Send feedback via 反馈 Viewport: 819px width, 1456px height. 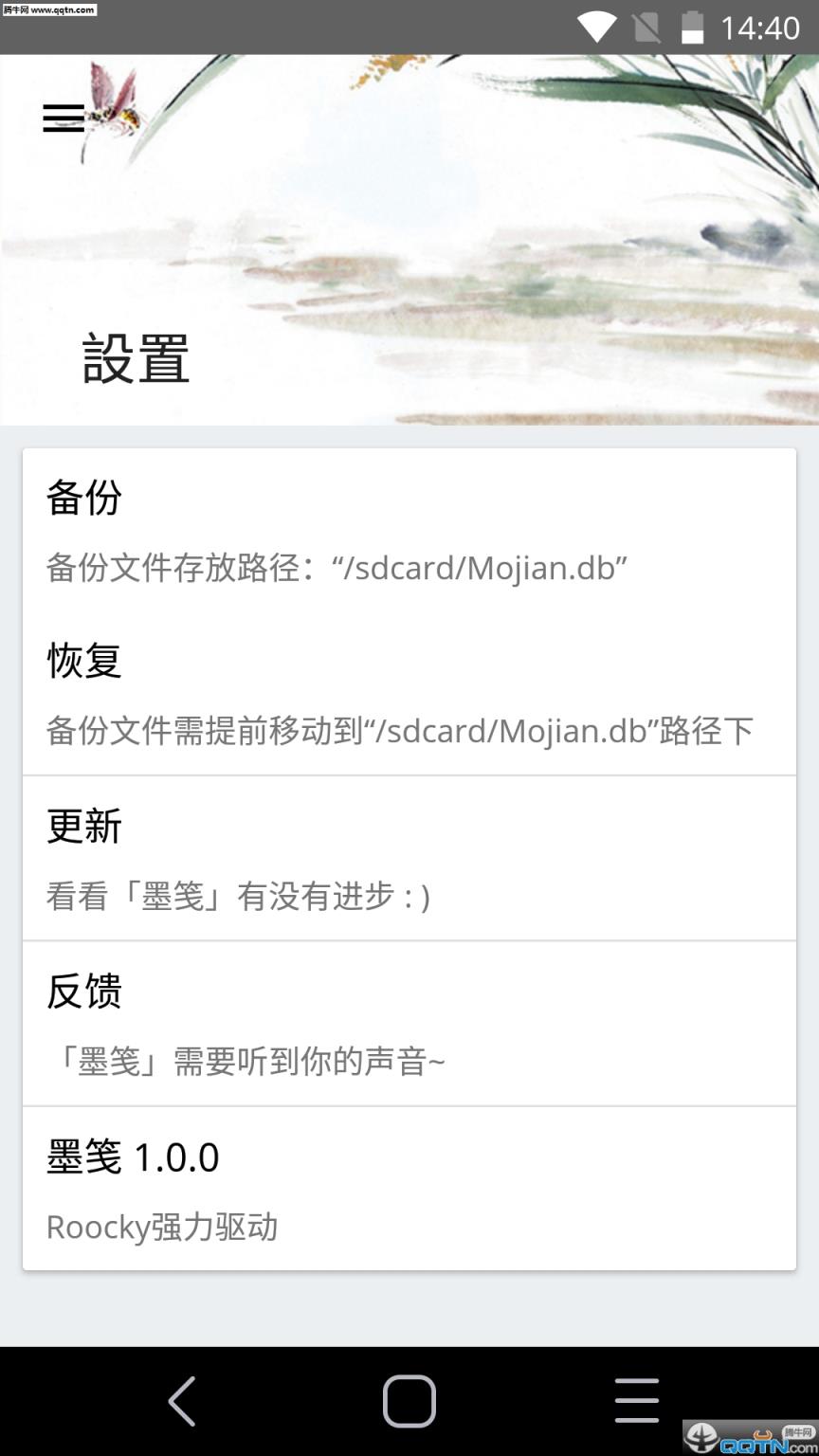coord(84,992)
